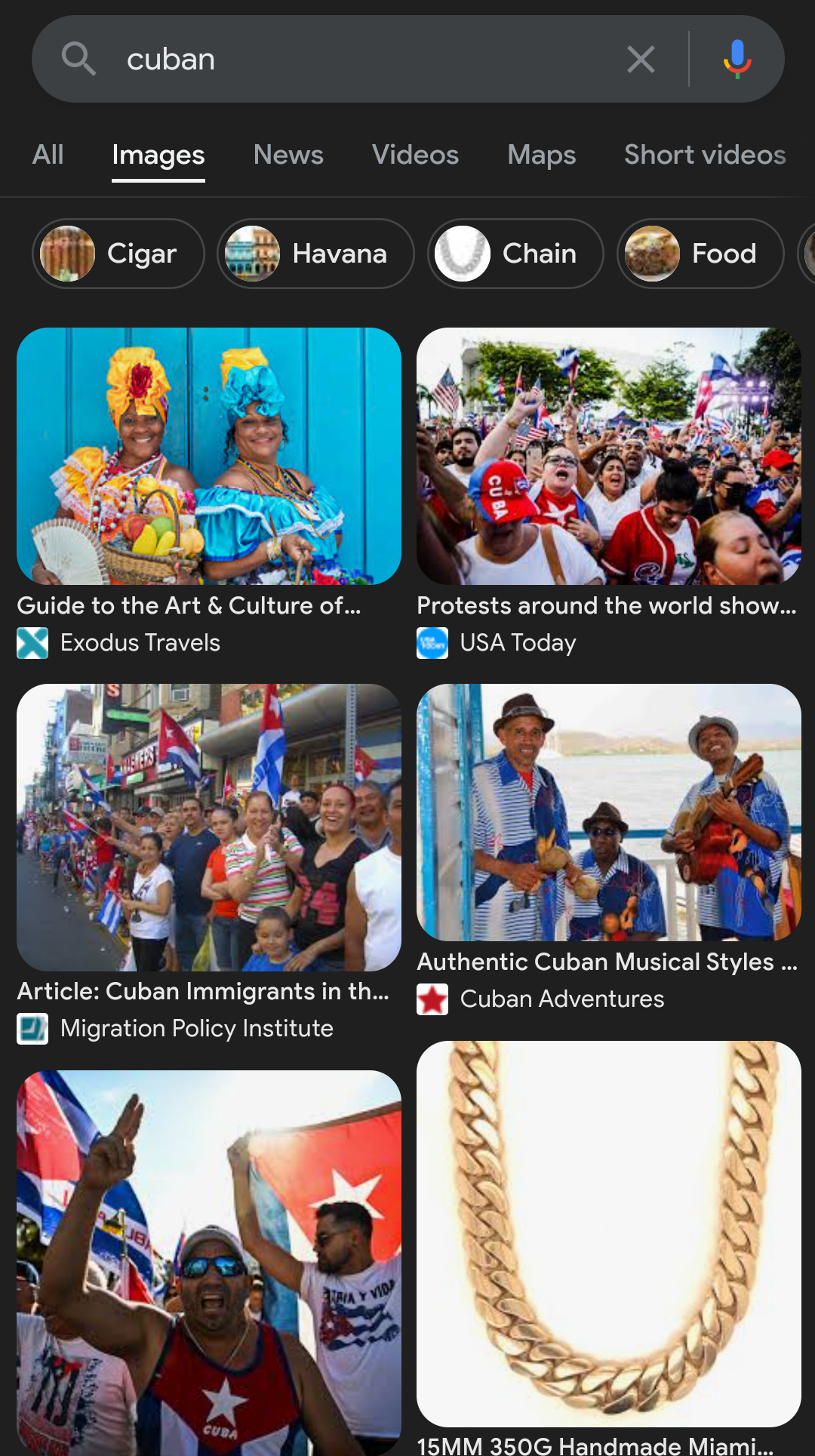Choose the Food suggestion chip
The height and width of the screenshot is (1456, 815).
click(x=700, y=254)
